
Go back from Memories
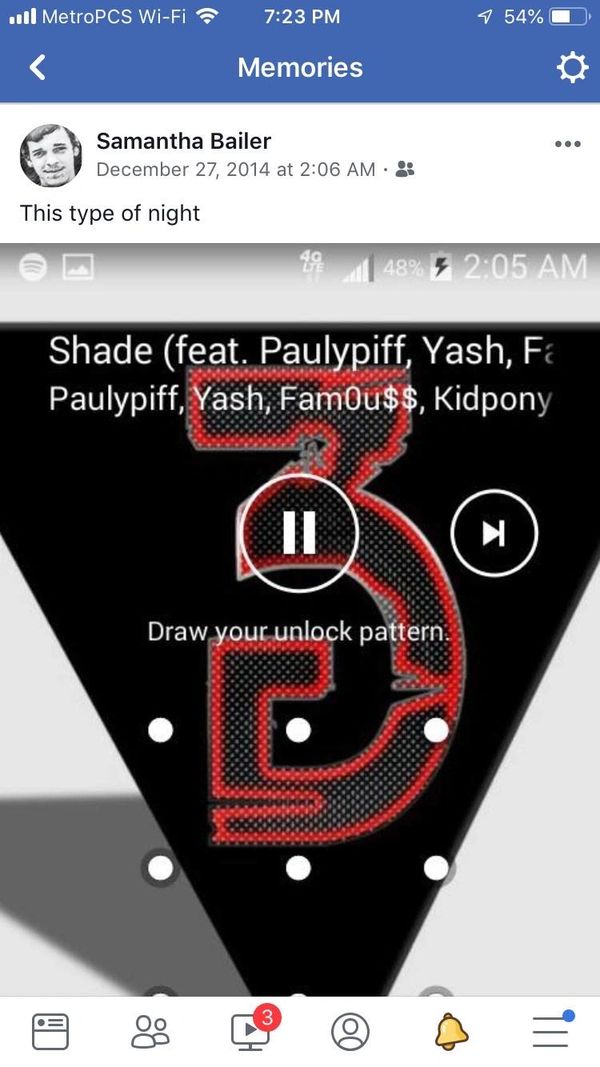(x=38, y=68)
